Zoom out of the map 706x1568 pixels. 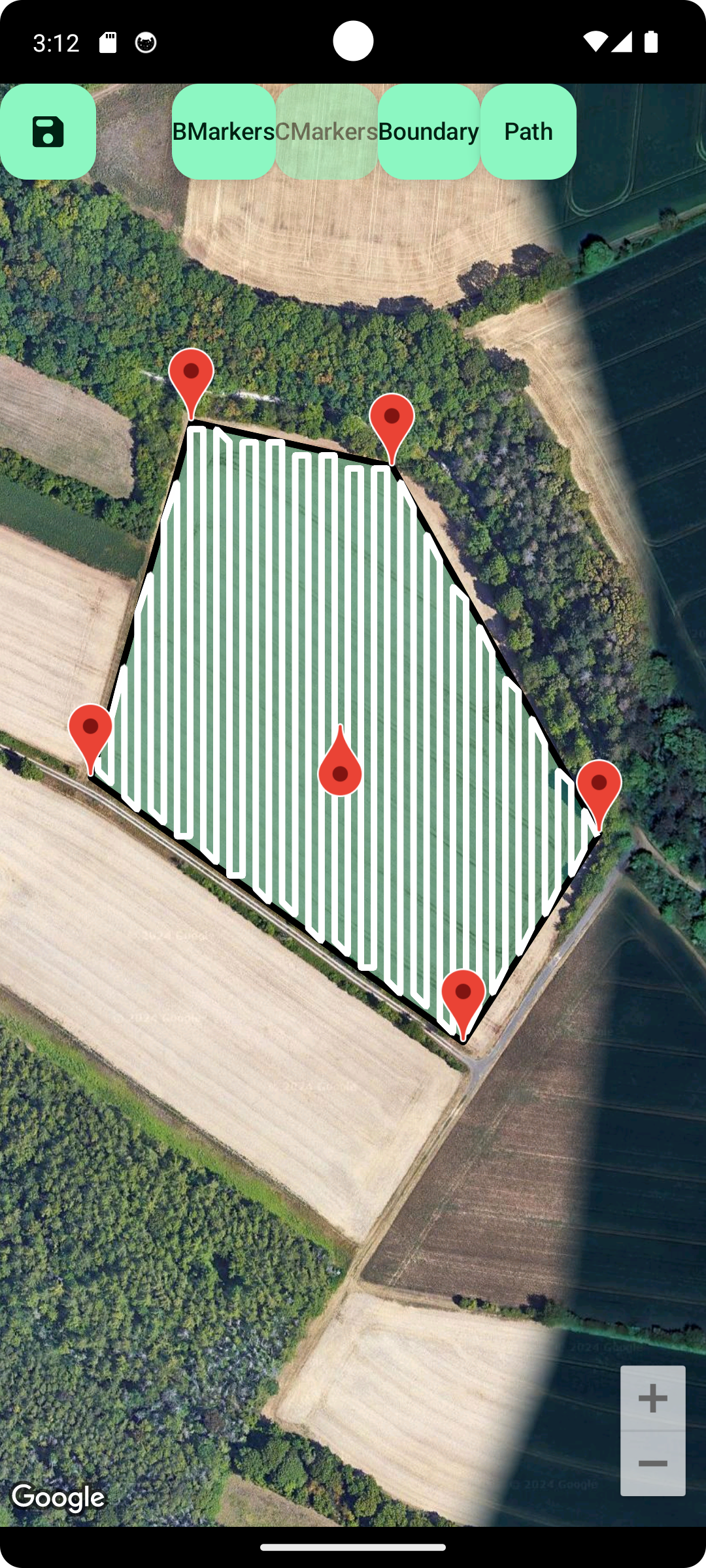[x=652, y=1463]
